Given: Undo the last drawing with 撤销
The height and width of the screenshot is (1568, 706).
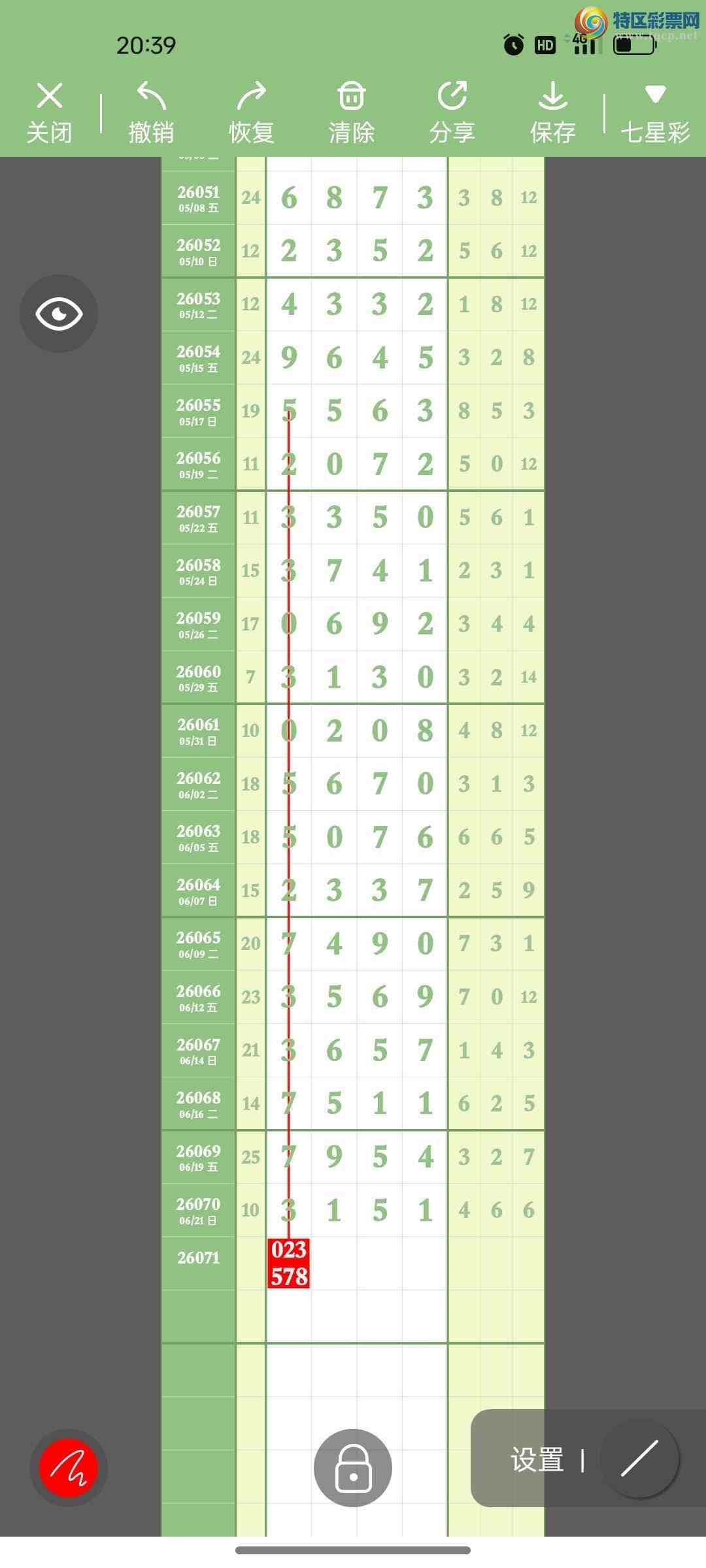Looking at the screenshot, I should coord(151,112).
